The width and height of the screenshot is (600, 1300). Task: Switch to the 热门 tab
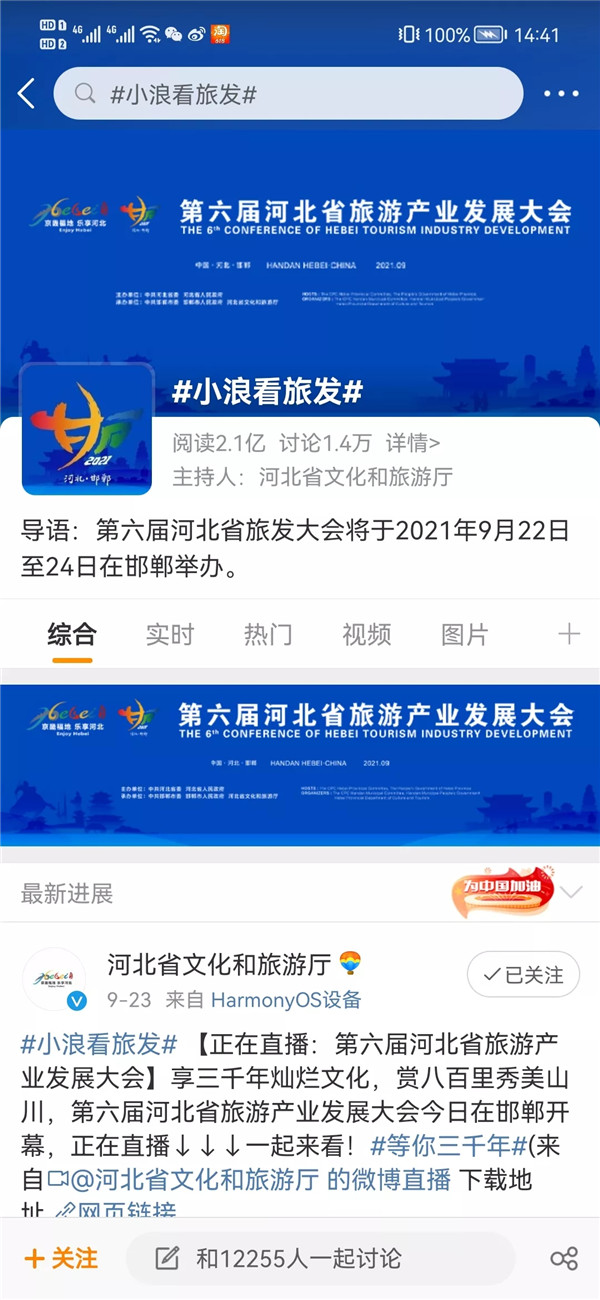[x=268, y=634]
